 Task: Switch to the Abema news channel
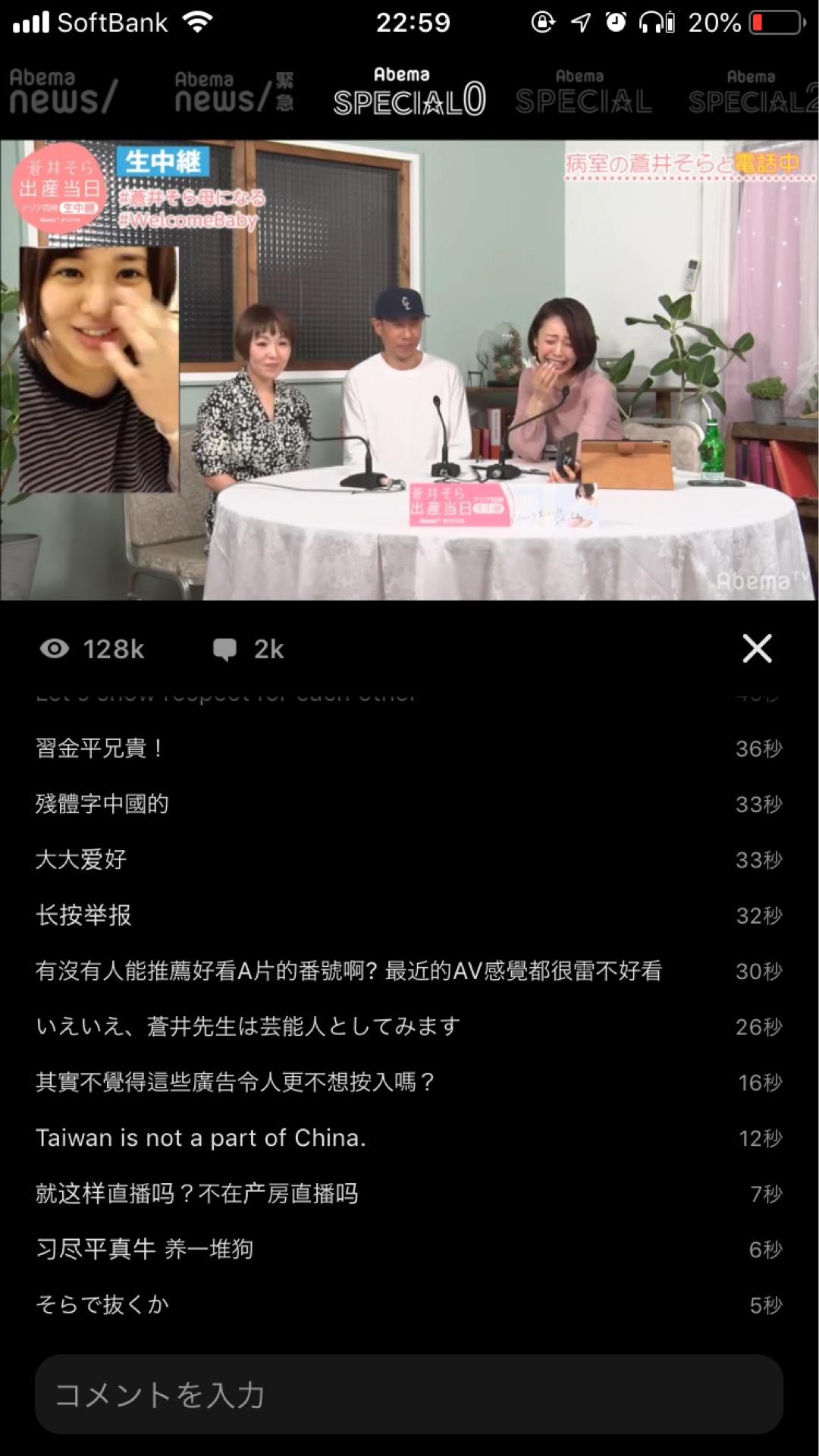(x=64, y=93)
